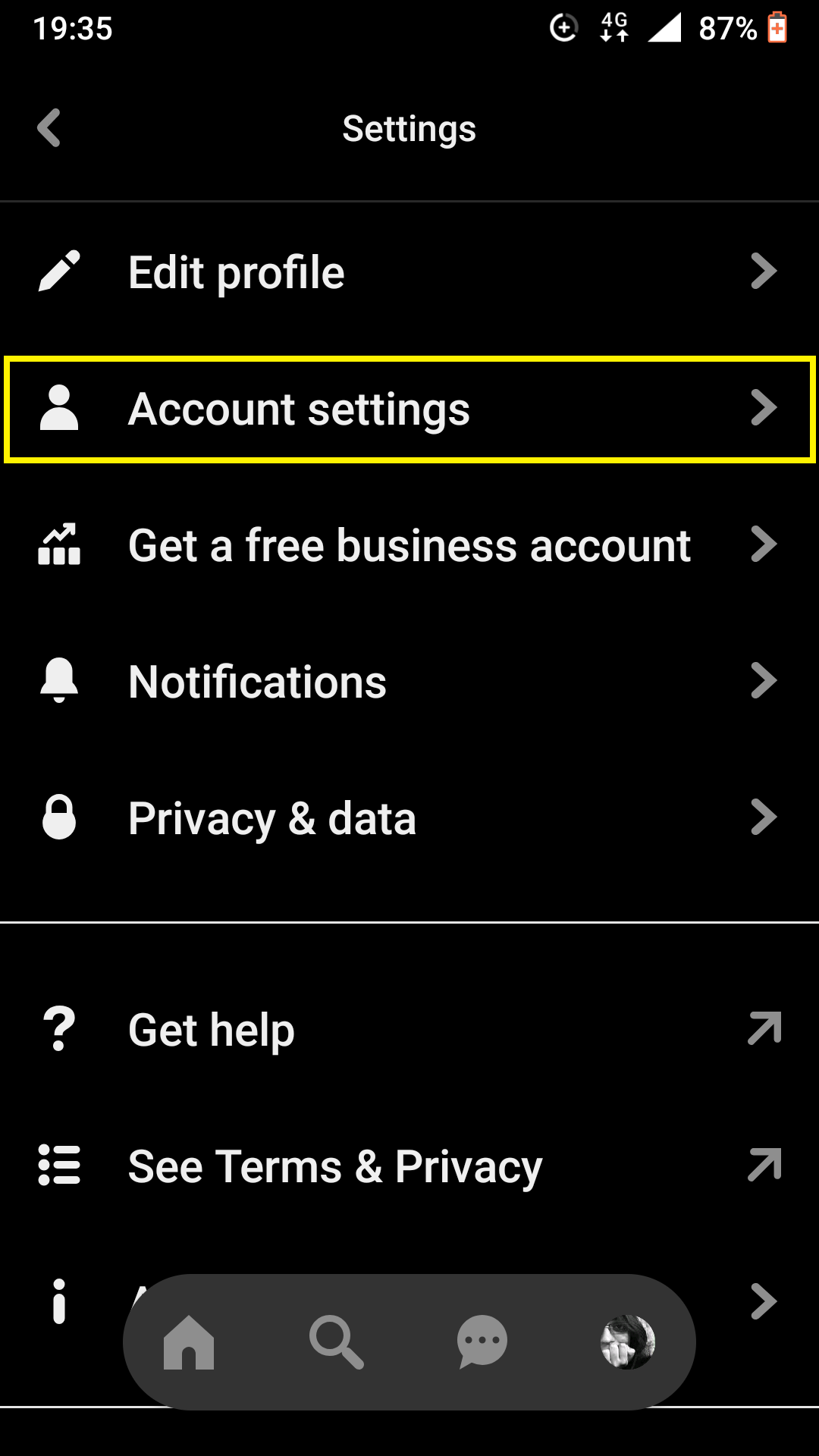Viewport: 819px width, 1456px height.
Task: Open Account settings
Action: [x=409, y=409]
